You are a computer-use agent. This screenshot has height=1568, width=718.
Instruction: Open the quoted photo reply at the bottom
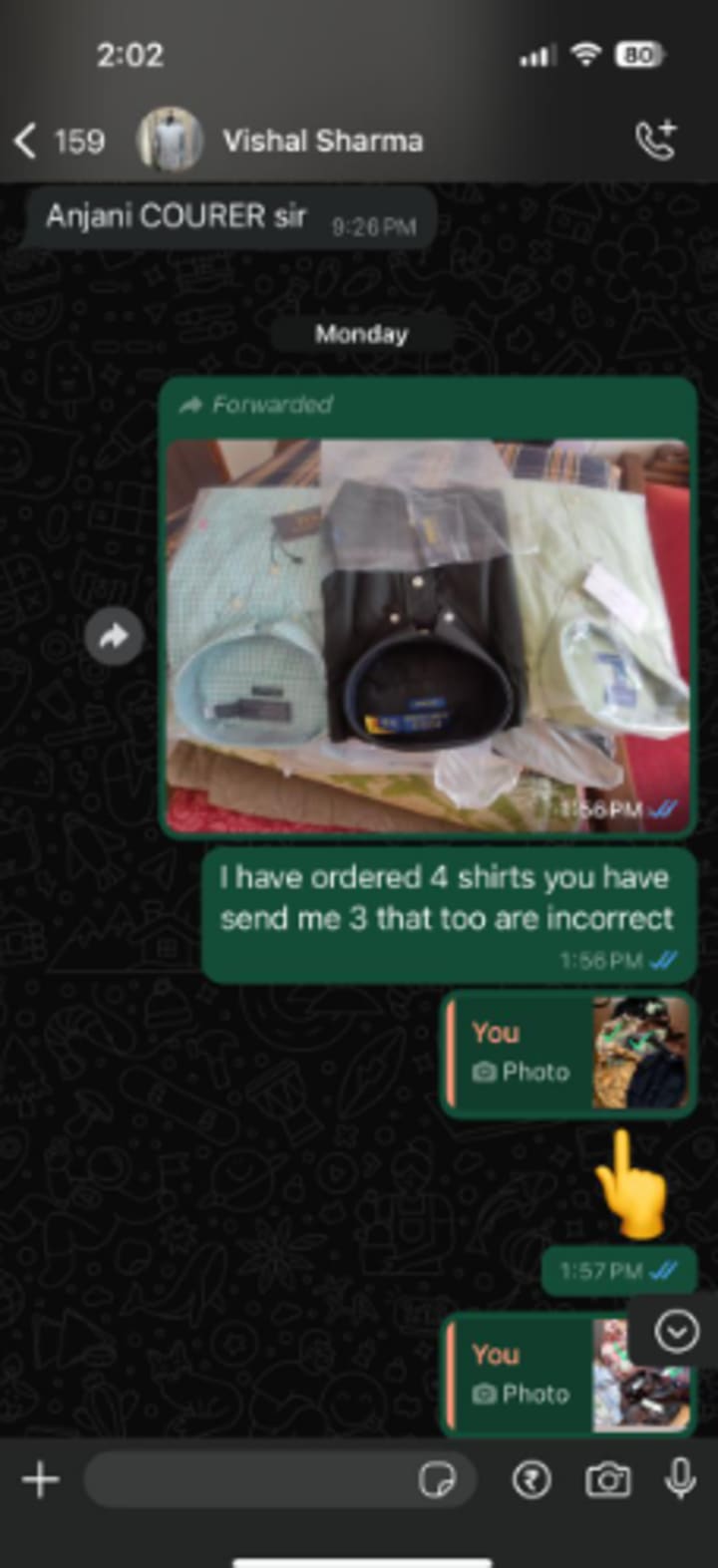(568, 1376)
